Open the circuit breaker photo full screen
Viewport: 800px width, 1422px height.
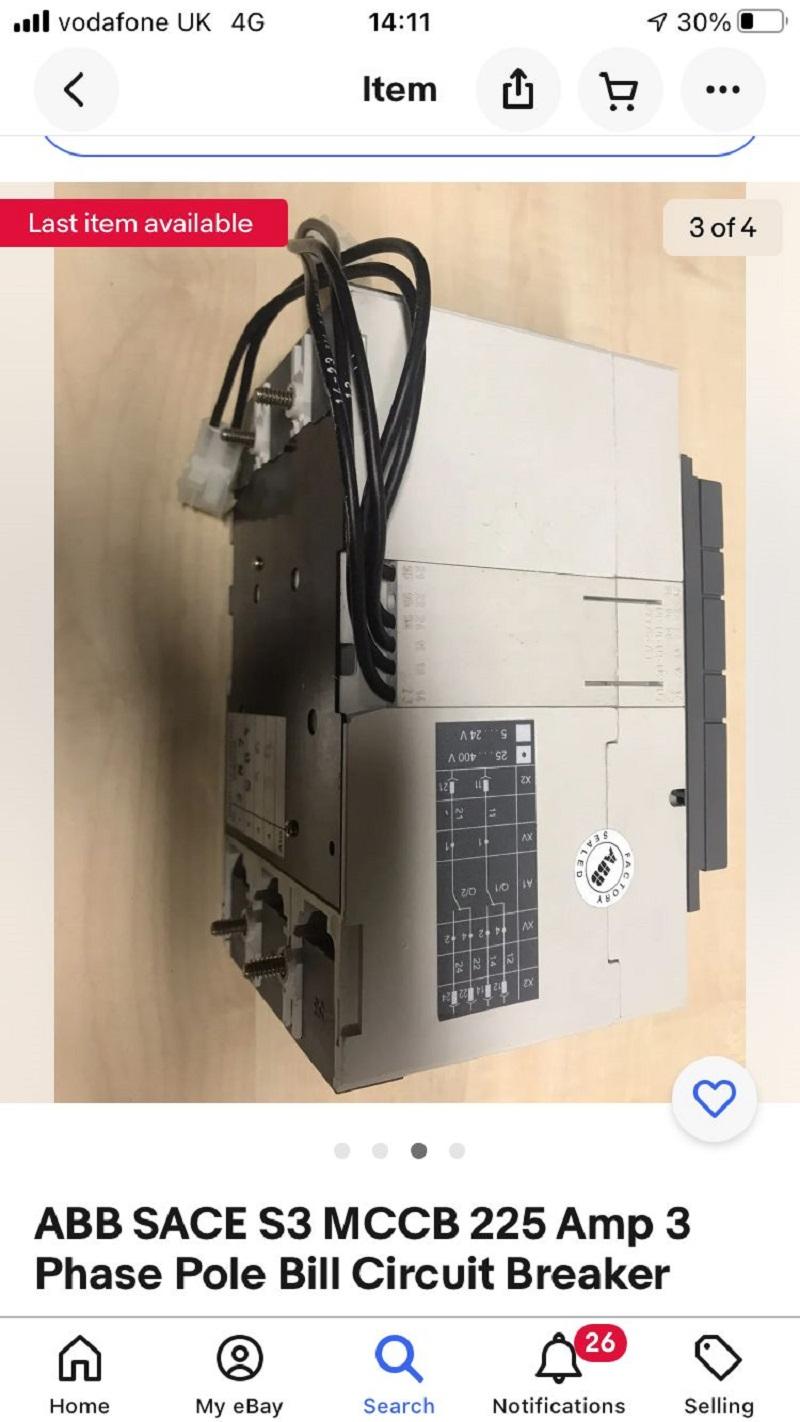[x=400, y=642]
